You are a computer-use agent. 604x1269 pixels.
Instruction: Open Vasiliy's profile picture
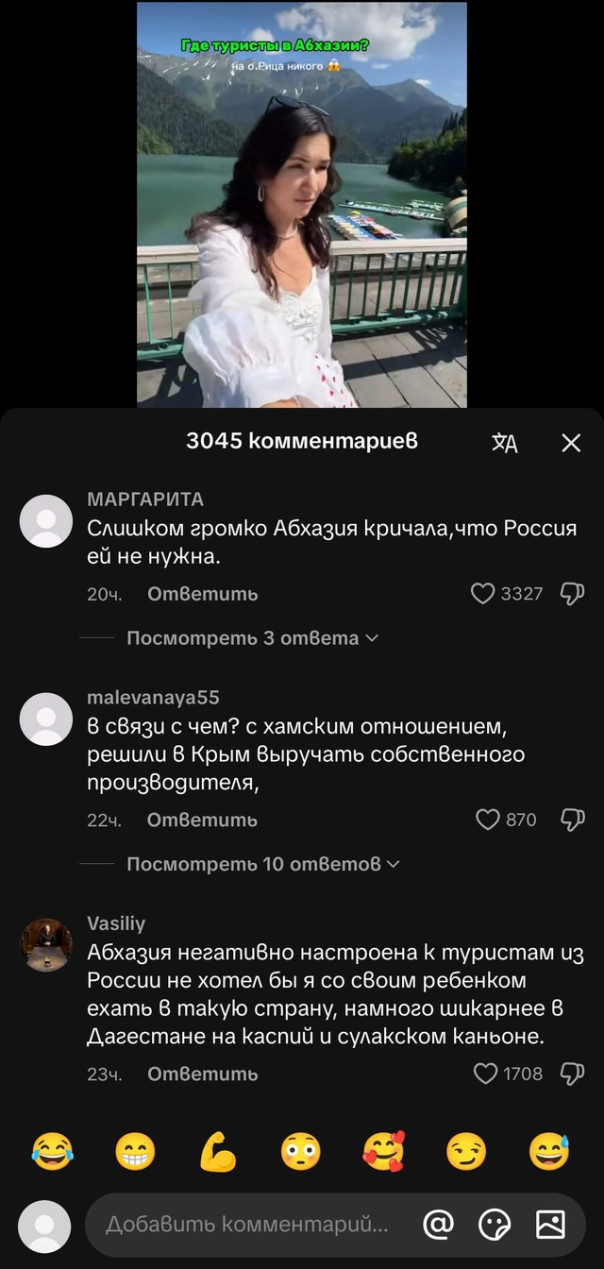pos(46,945)
